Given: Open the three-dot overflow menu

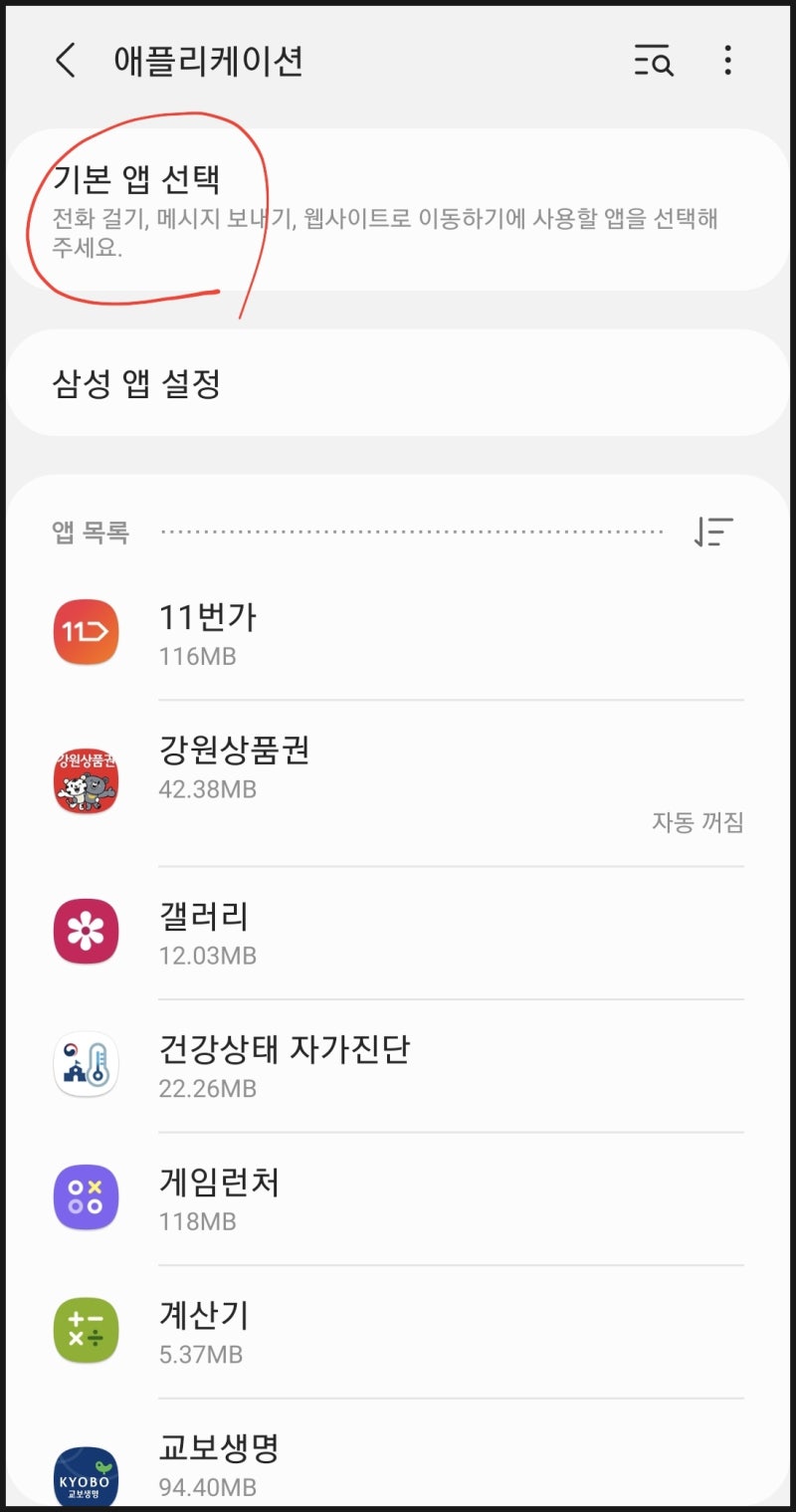Looking at the screenshot, I should [729, 61].
